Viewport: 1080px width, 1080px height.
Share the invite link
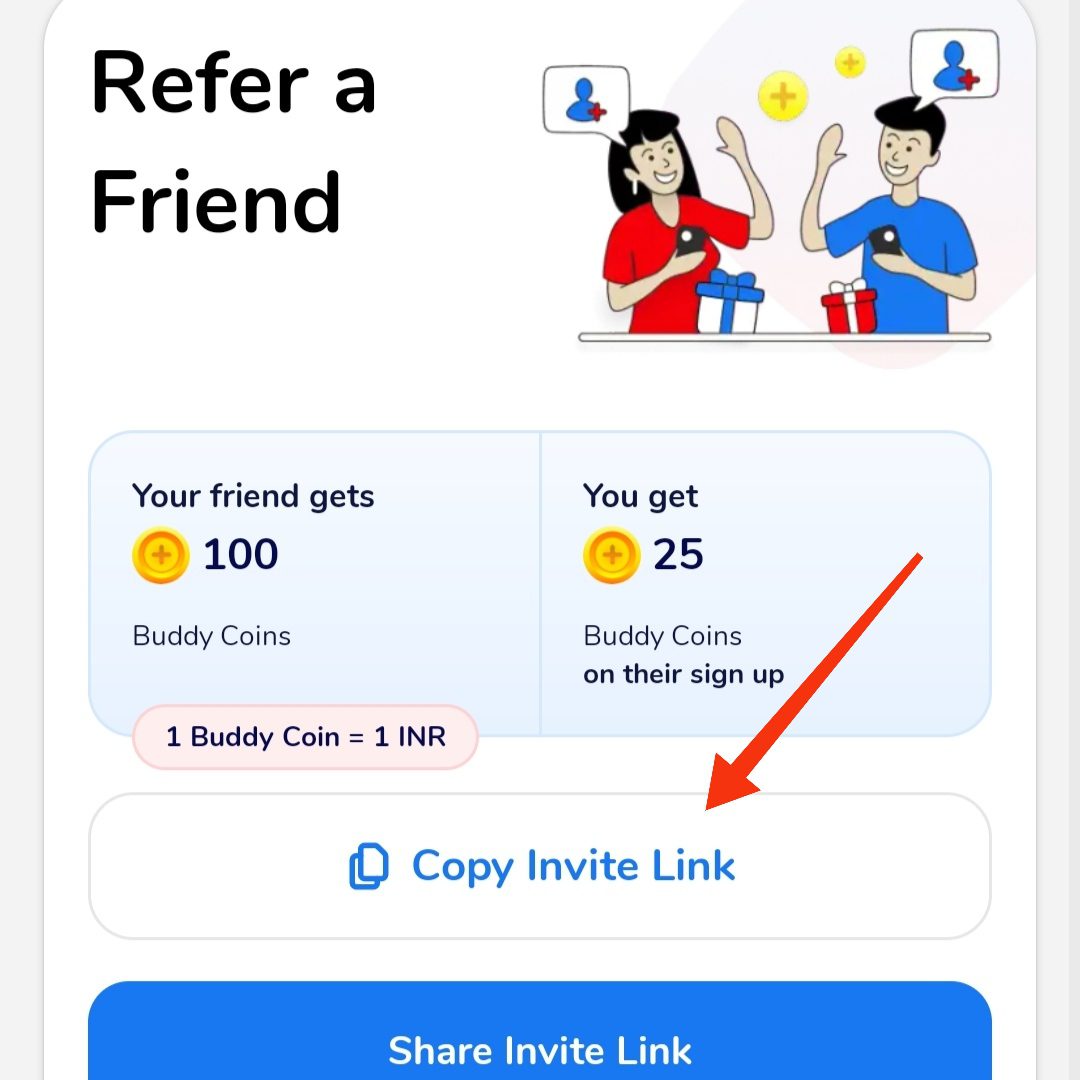(540, 1040)
